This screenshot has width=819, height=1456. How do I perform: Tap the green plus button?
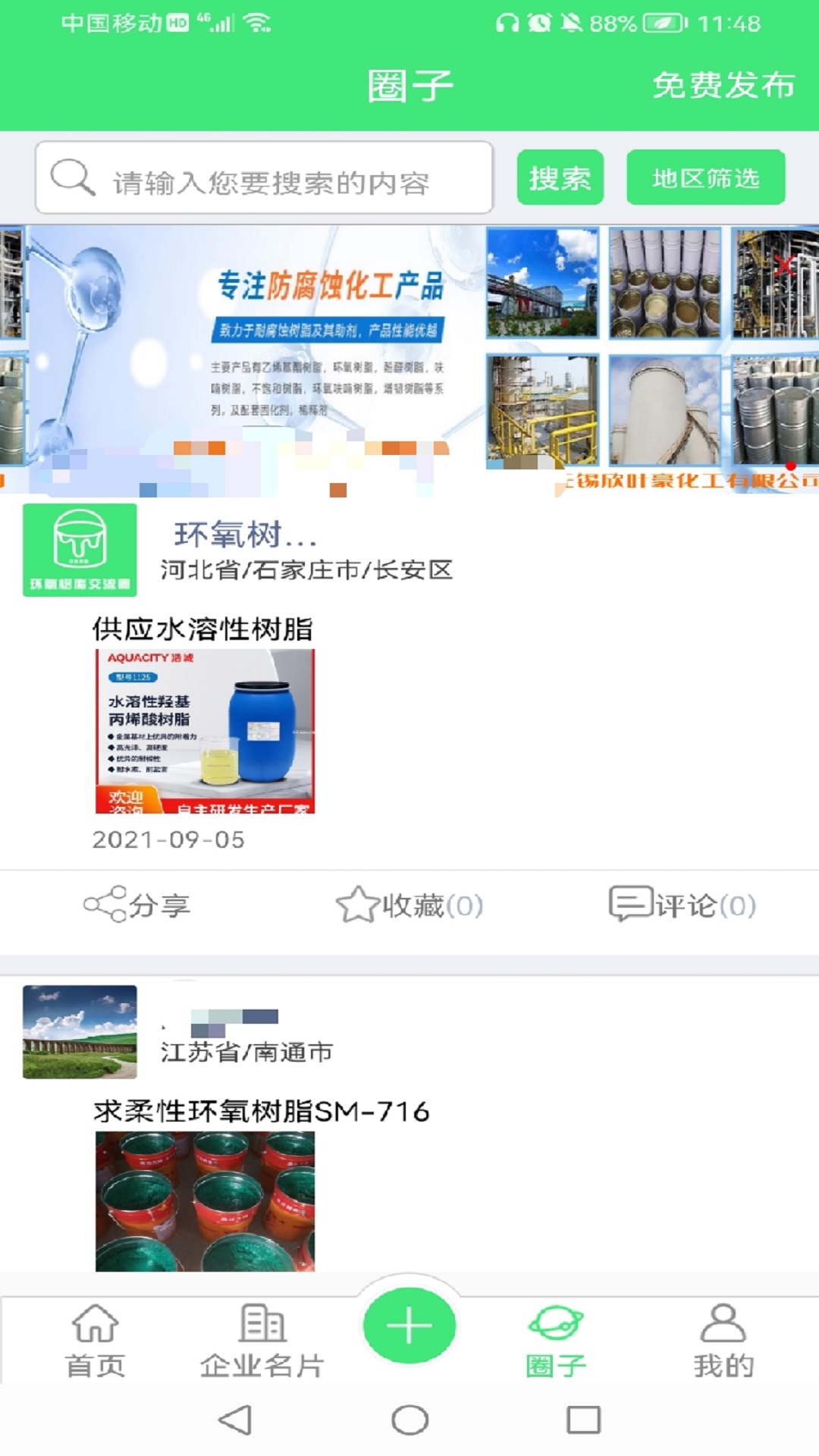click(x=409, y=1326)
